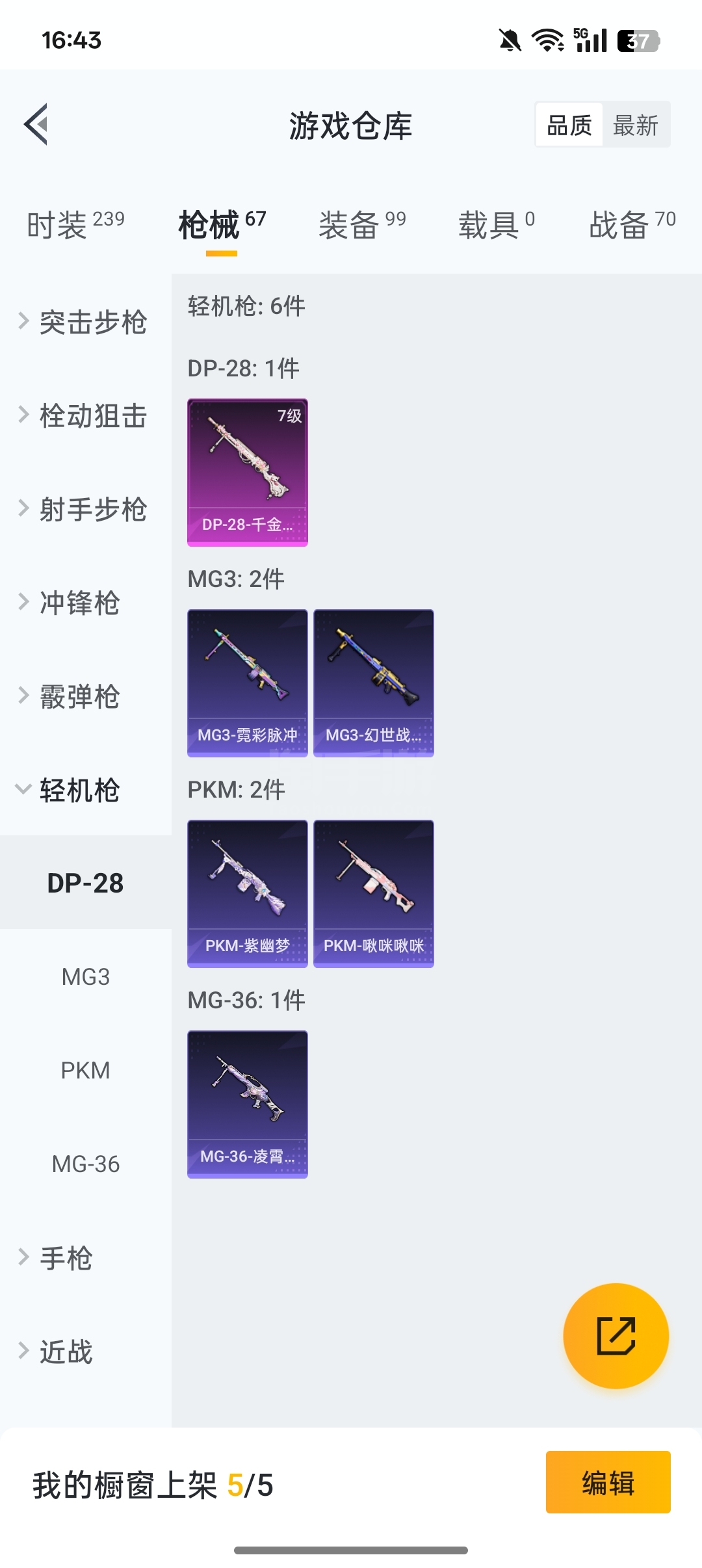The image size is (702, 1568).
Task: Open the PKM-紫幽梦 skin card
Action: 248,893
